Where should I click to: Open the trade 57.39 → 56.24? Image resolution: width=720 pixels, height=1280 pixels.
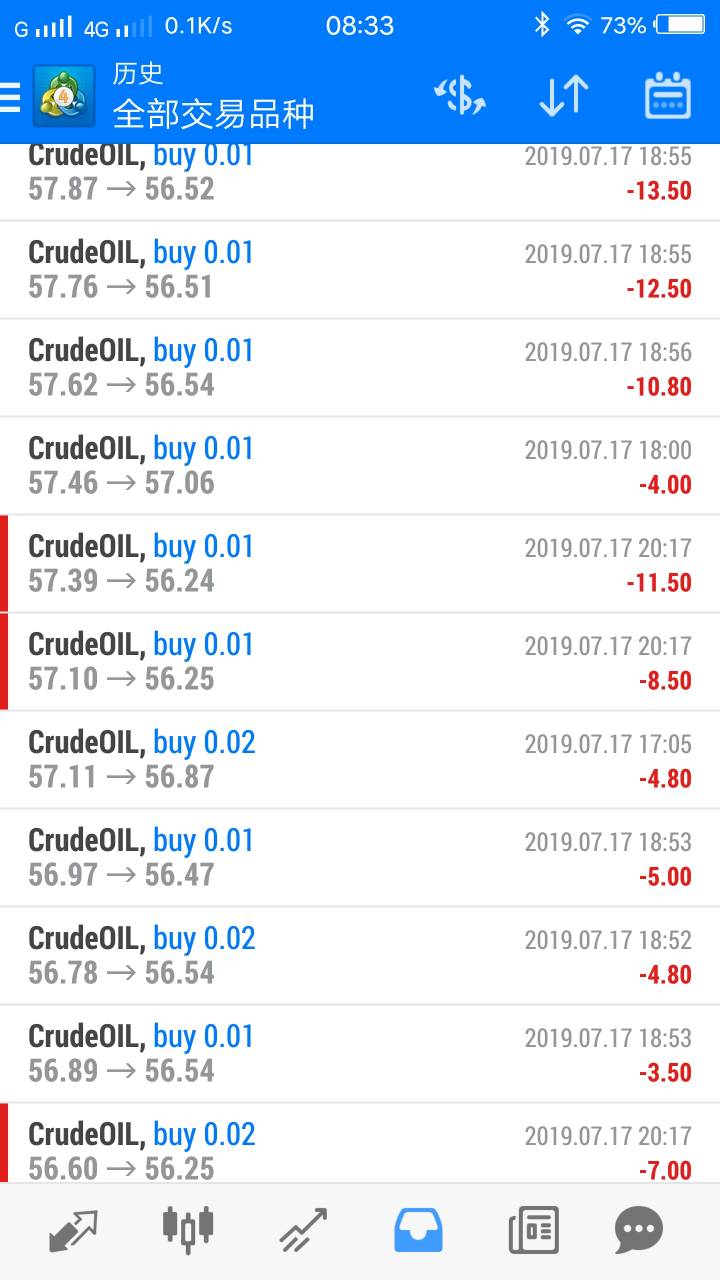(360, 564)
